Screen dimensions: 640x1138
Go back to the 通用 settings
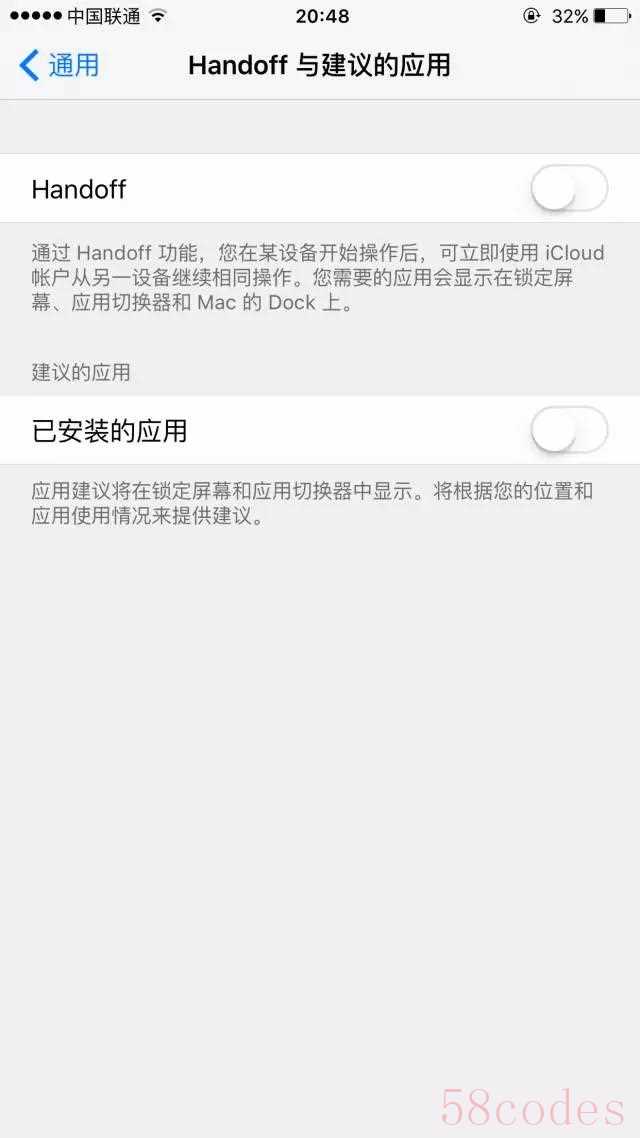click(59, 65)
